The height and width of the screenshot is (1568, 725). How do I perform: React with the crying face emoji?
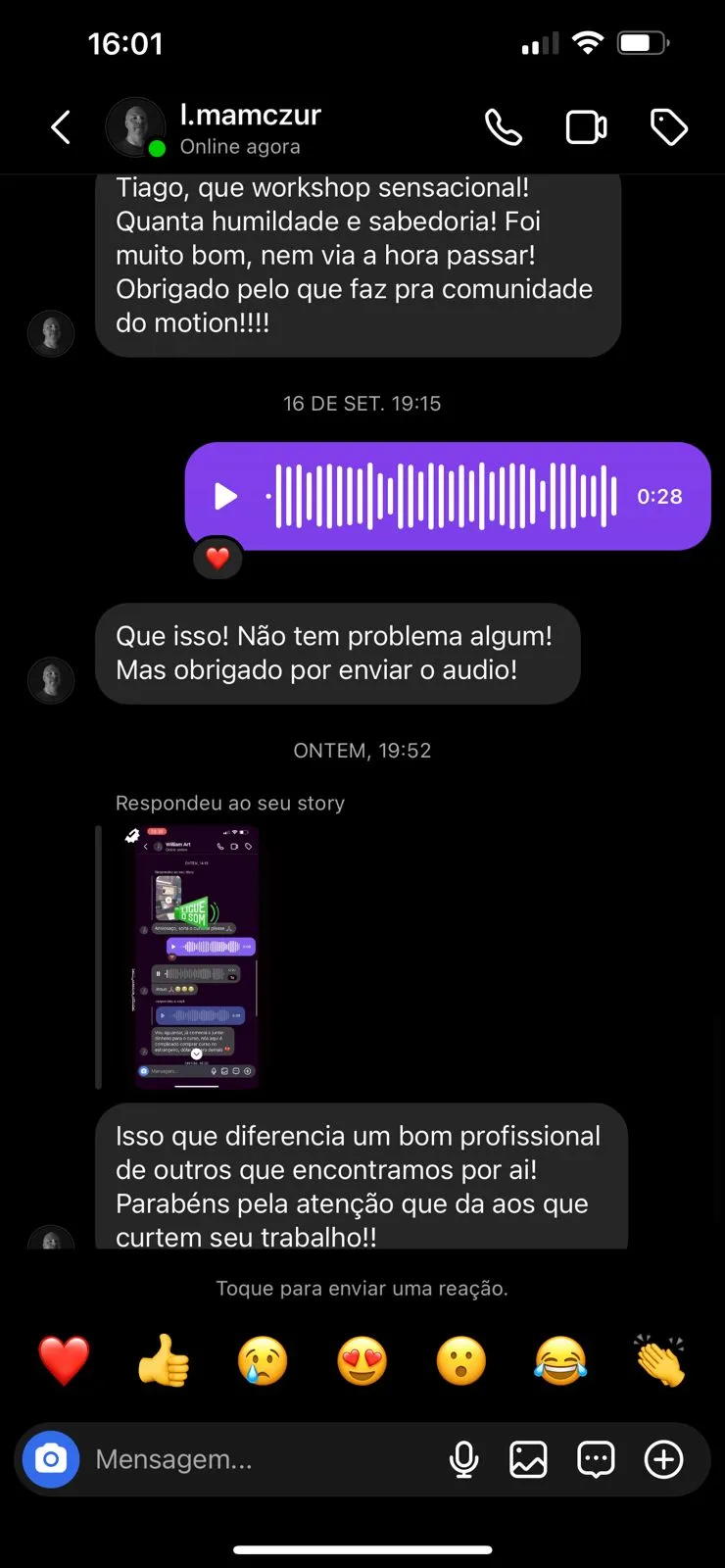tap(263, 1360)
